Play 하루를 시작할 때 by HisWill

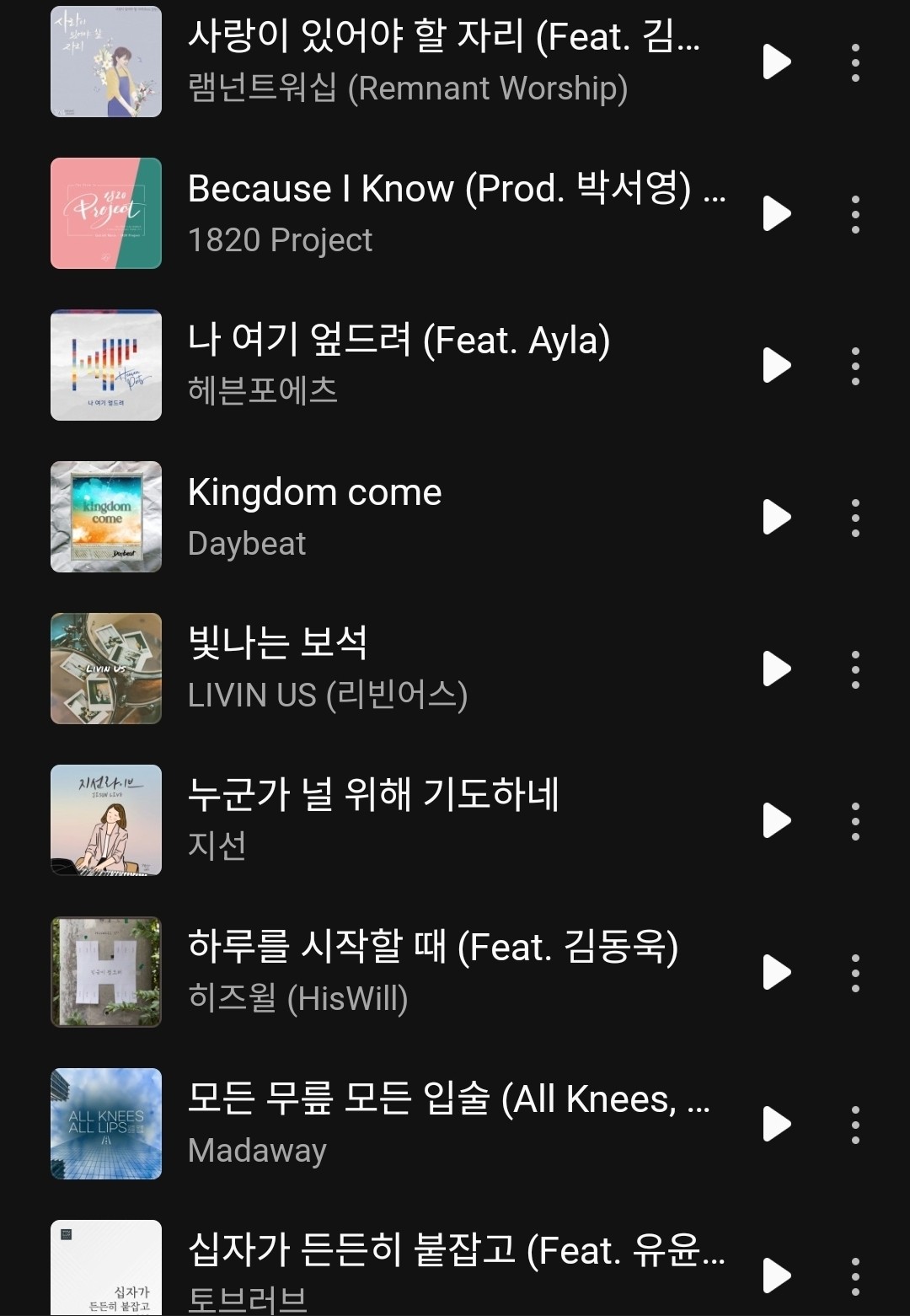pos(776,972)
